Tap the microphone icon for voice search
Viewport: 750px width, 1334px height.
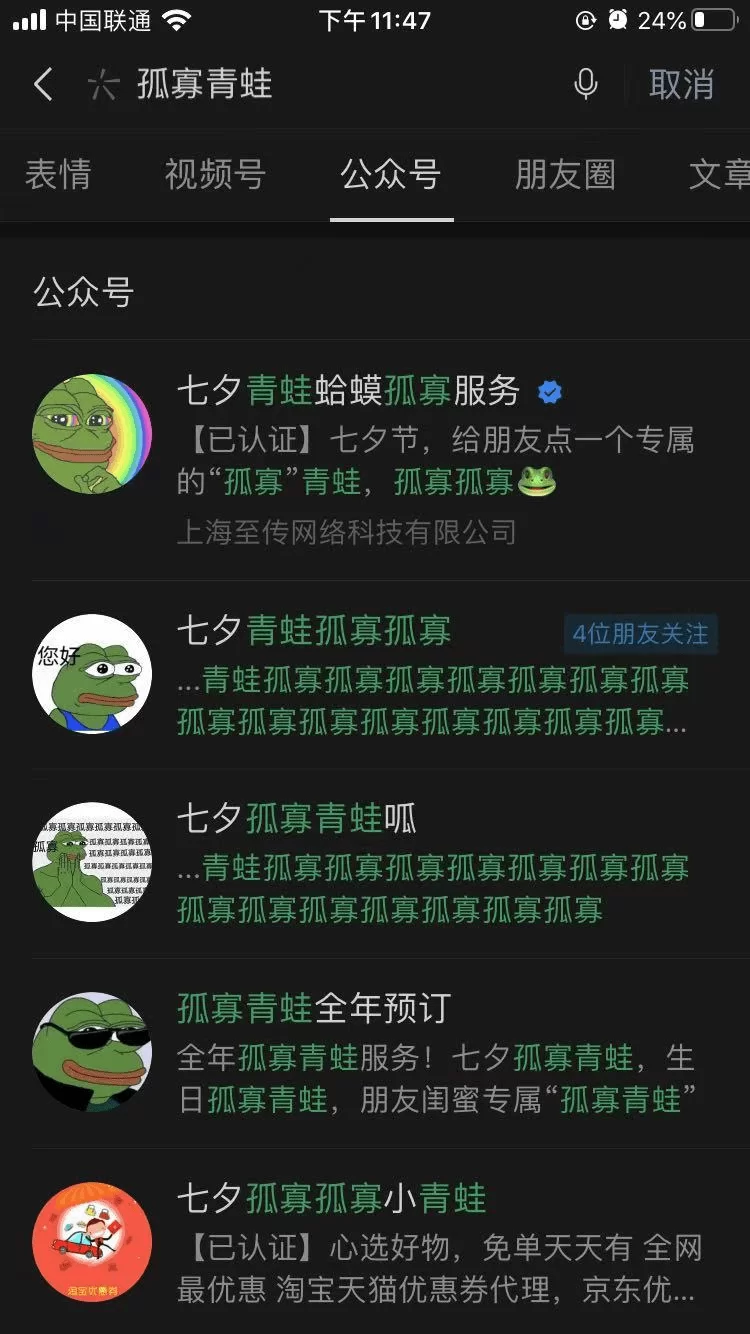click(x=586, y=84)
